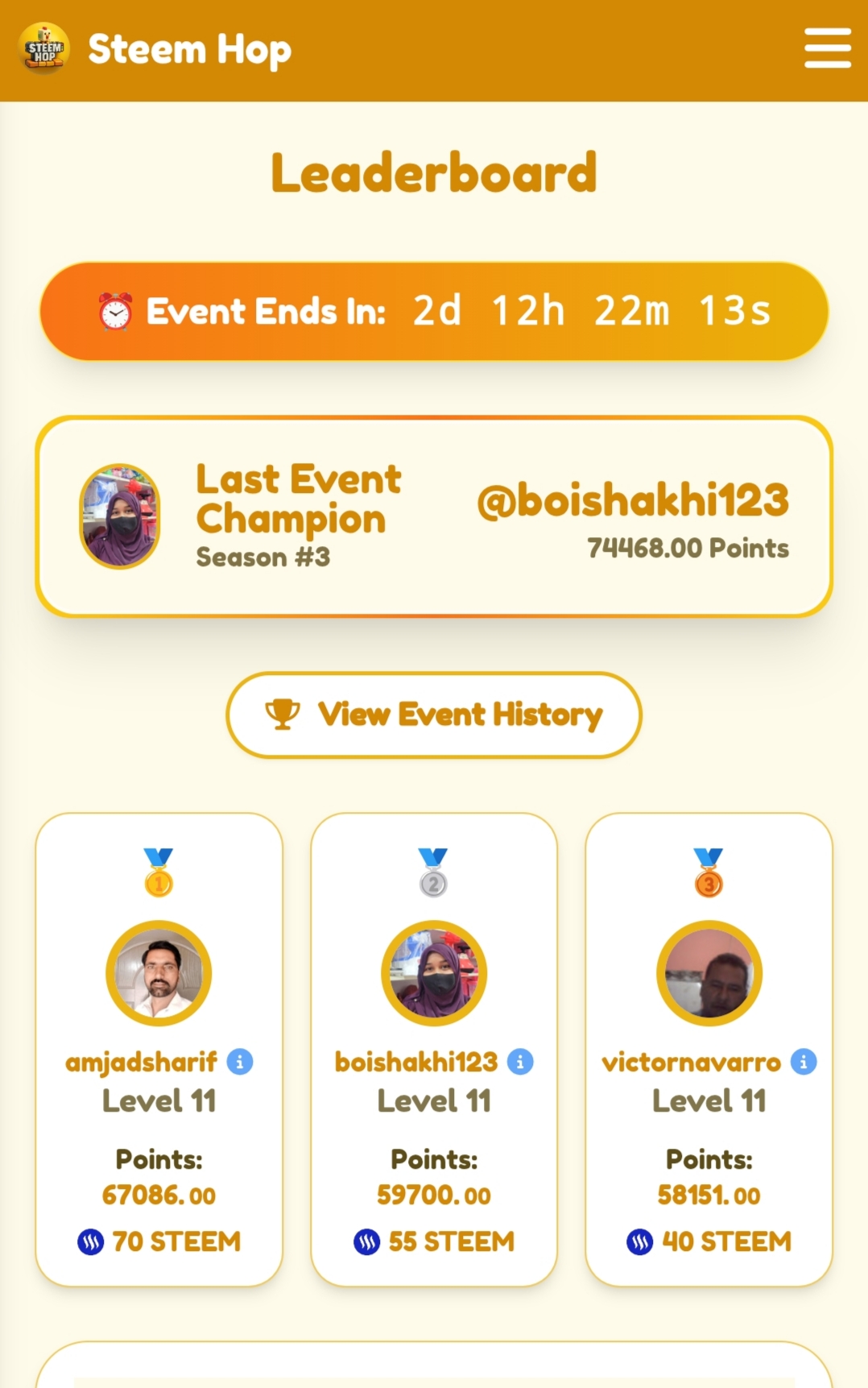Show info for boishakhi123 in second place
This screenshot has height=1388, width=868.
tap(520, 1062)
